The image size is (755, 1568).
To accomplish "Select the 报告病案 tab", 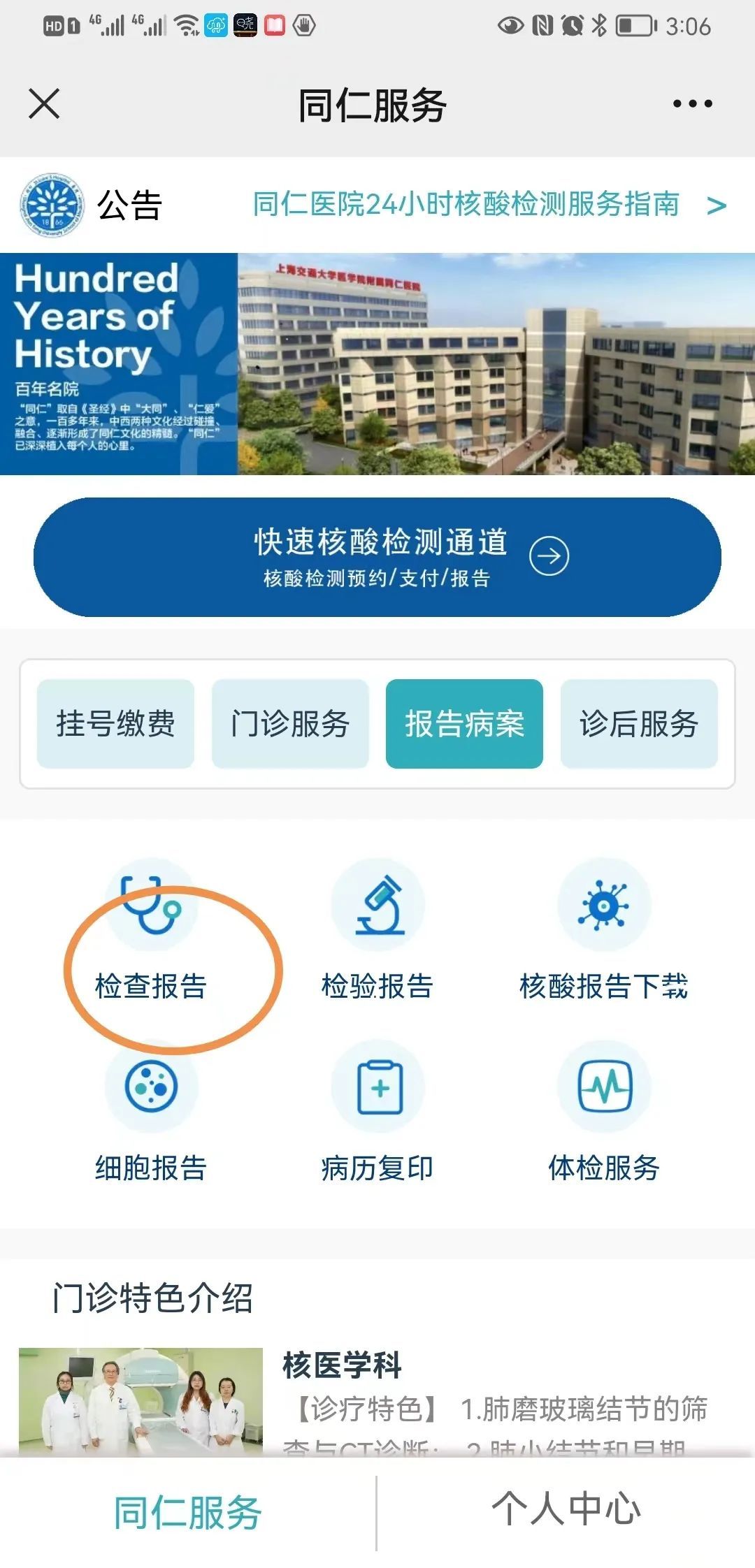I will 464,725.
